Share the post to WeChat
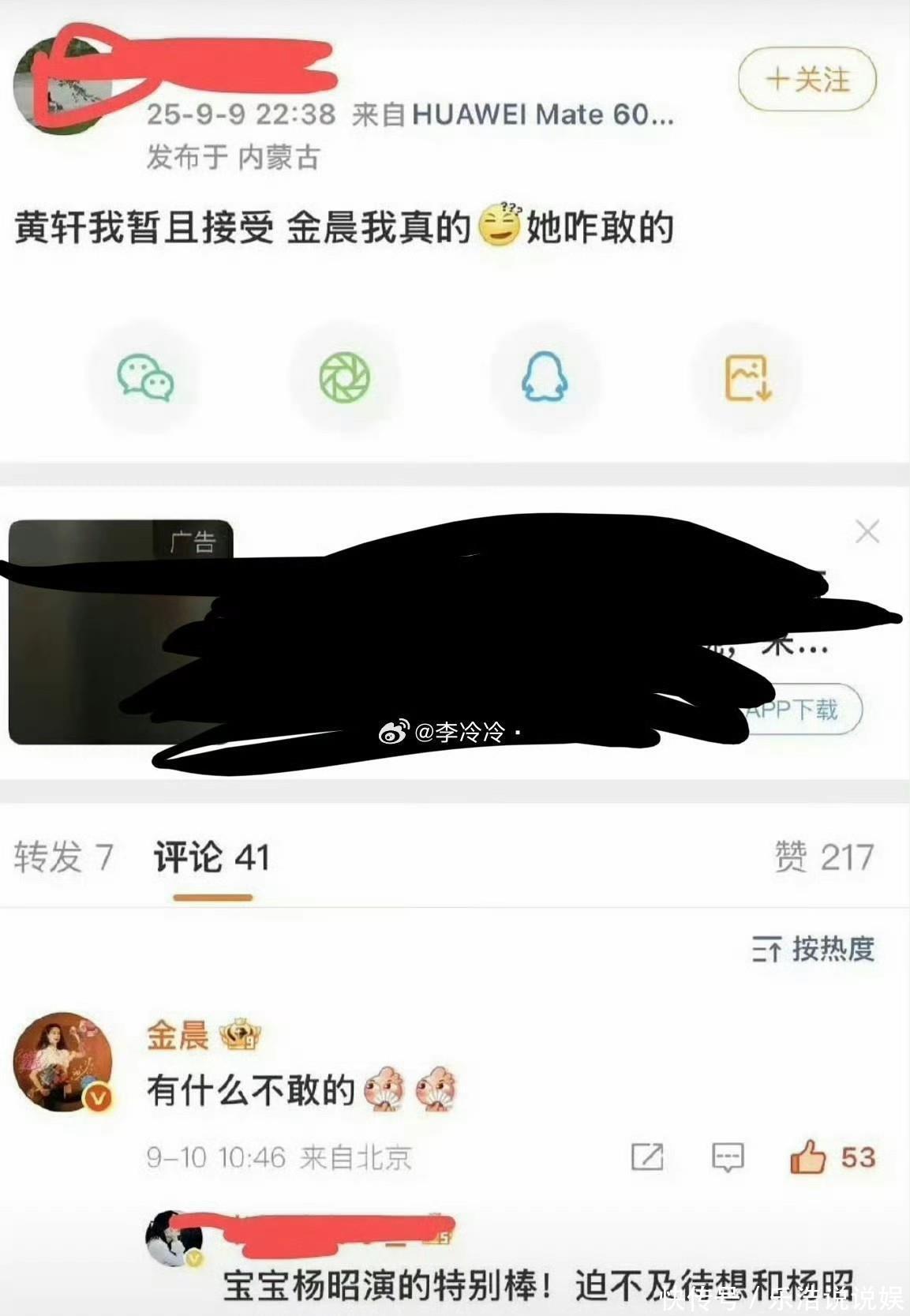Screen dimensions: 910x1316 pyautogui.click(x=145, y=377)
